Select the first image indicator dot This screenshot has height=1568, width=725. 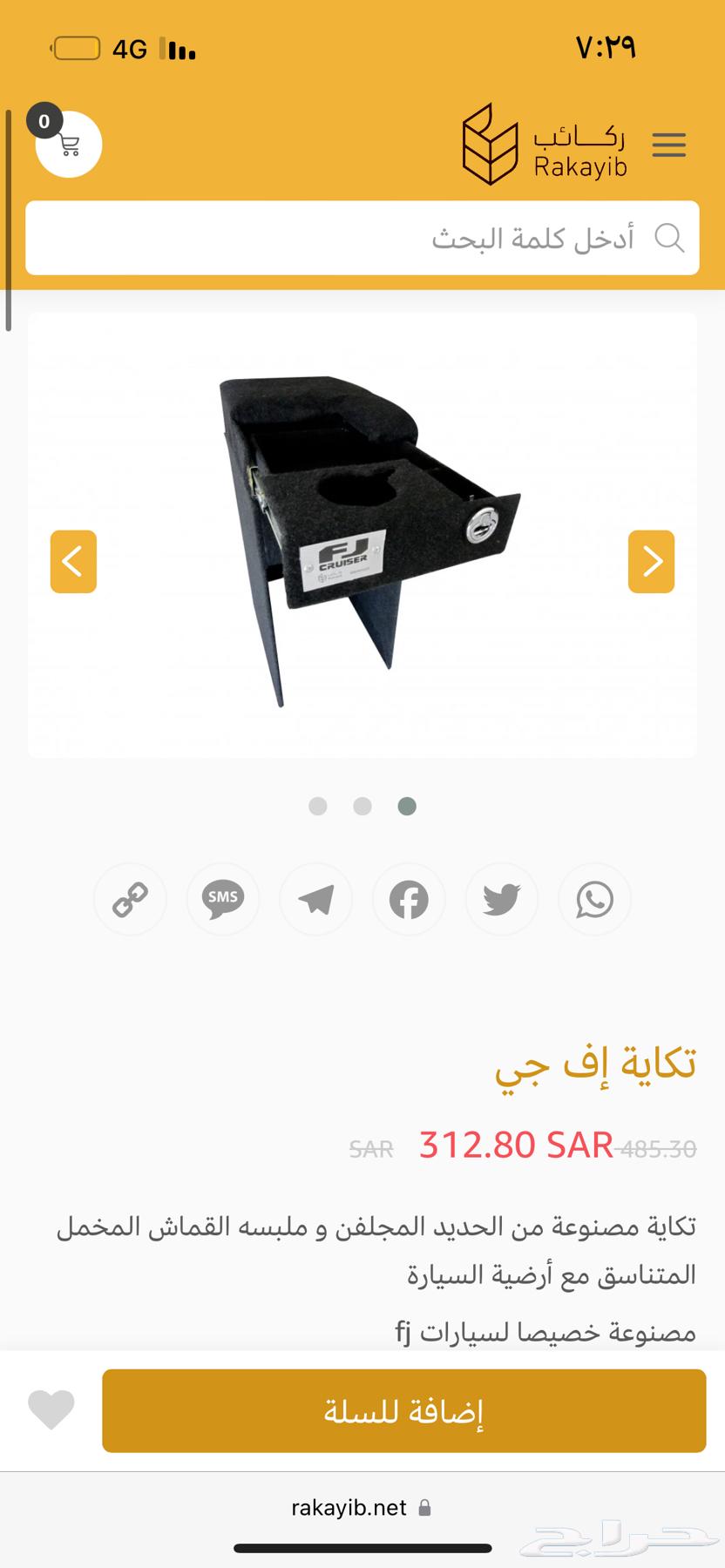[x=318, y=807]
